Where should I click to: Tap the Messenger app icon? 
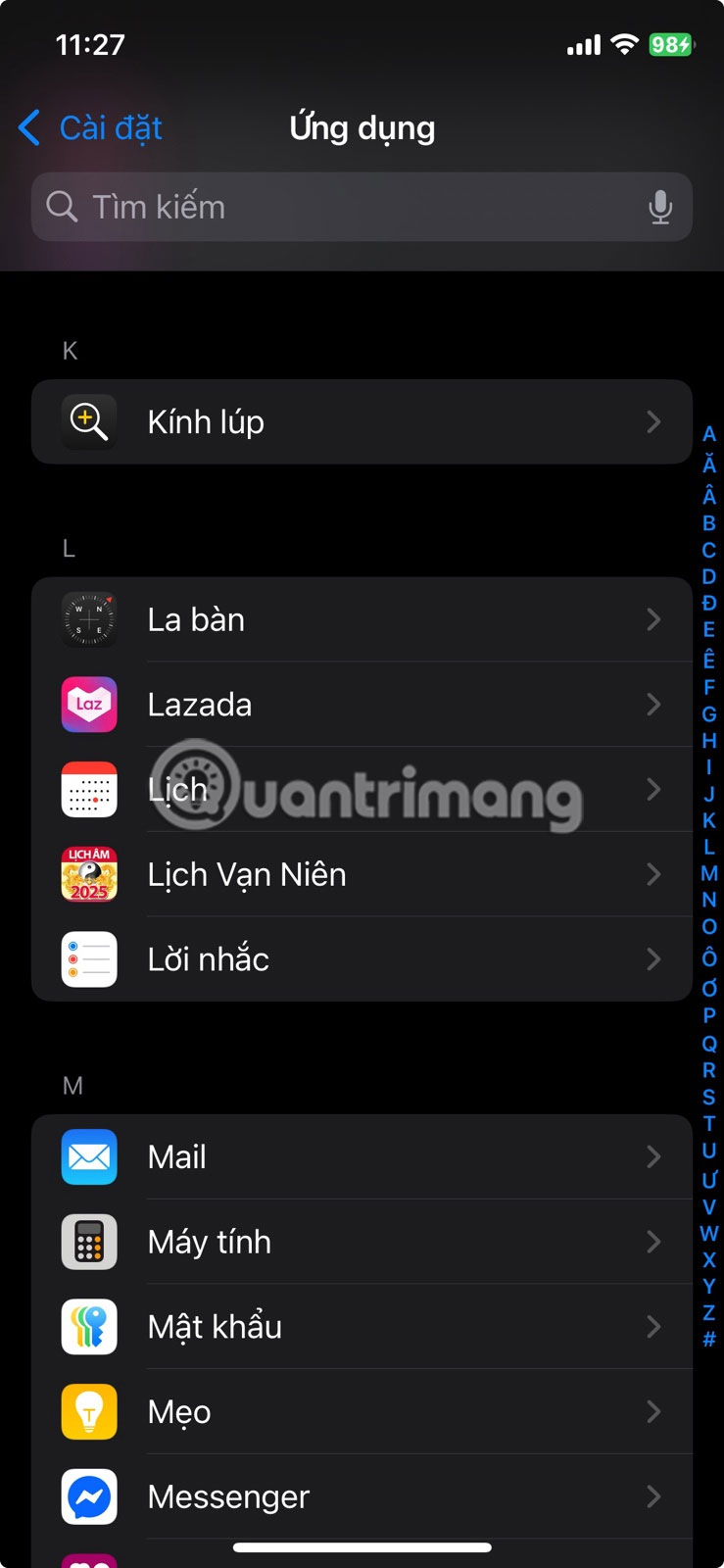click(x=89, y=1496)
